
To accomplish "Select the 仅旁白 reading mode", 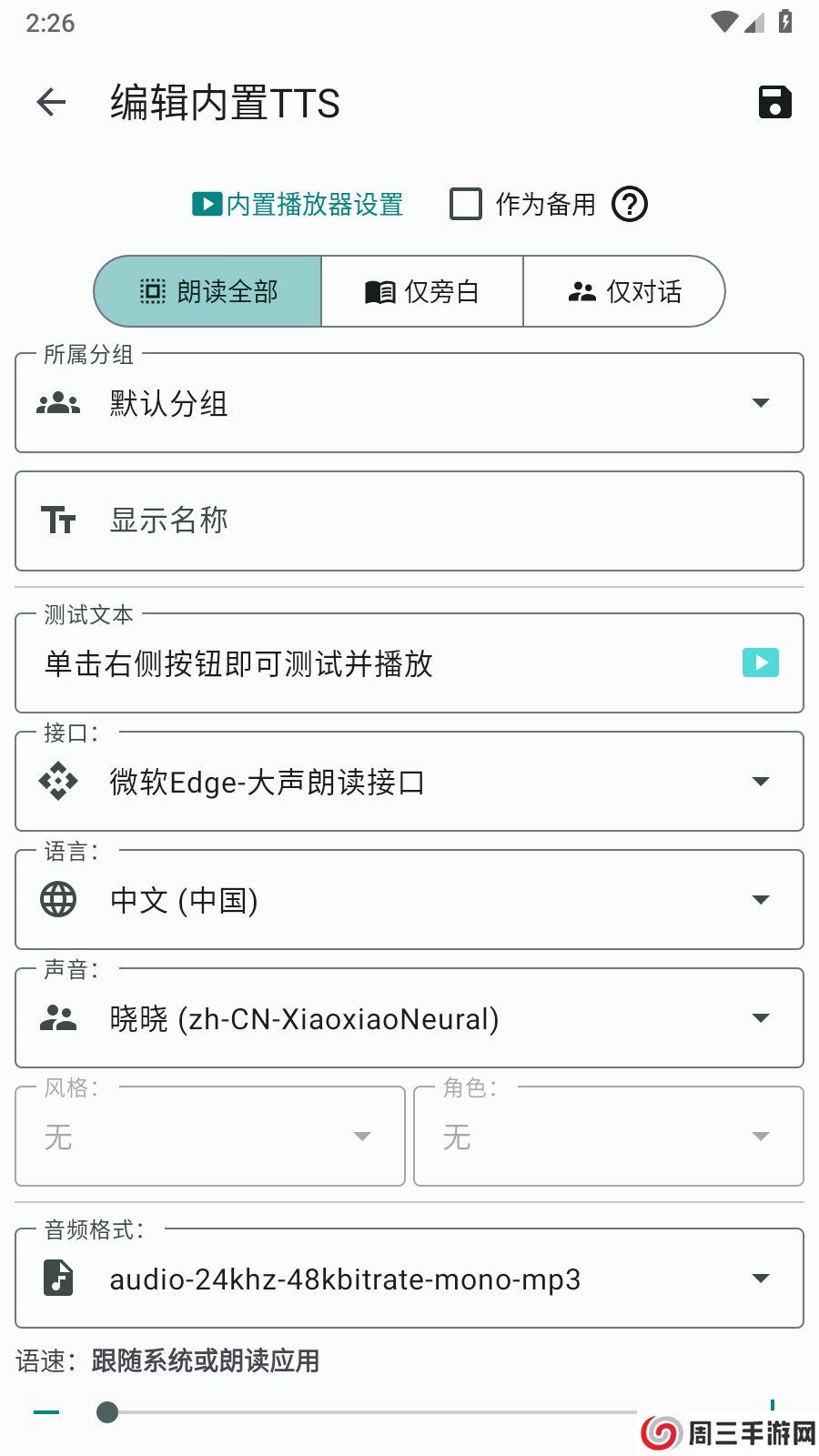I will tap(421, 291).
